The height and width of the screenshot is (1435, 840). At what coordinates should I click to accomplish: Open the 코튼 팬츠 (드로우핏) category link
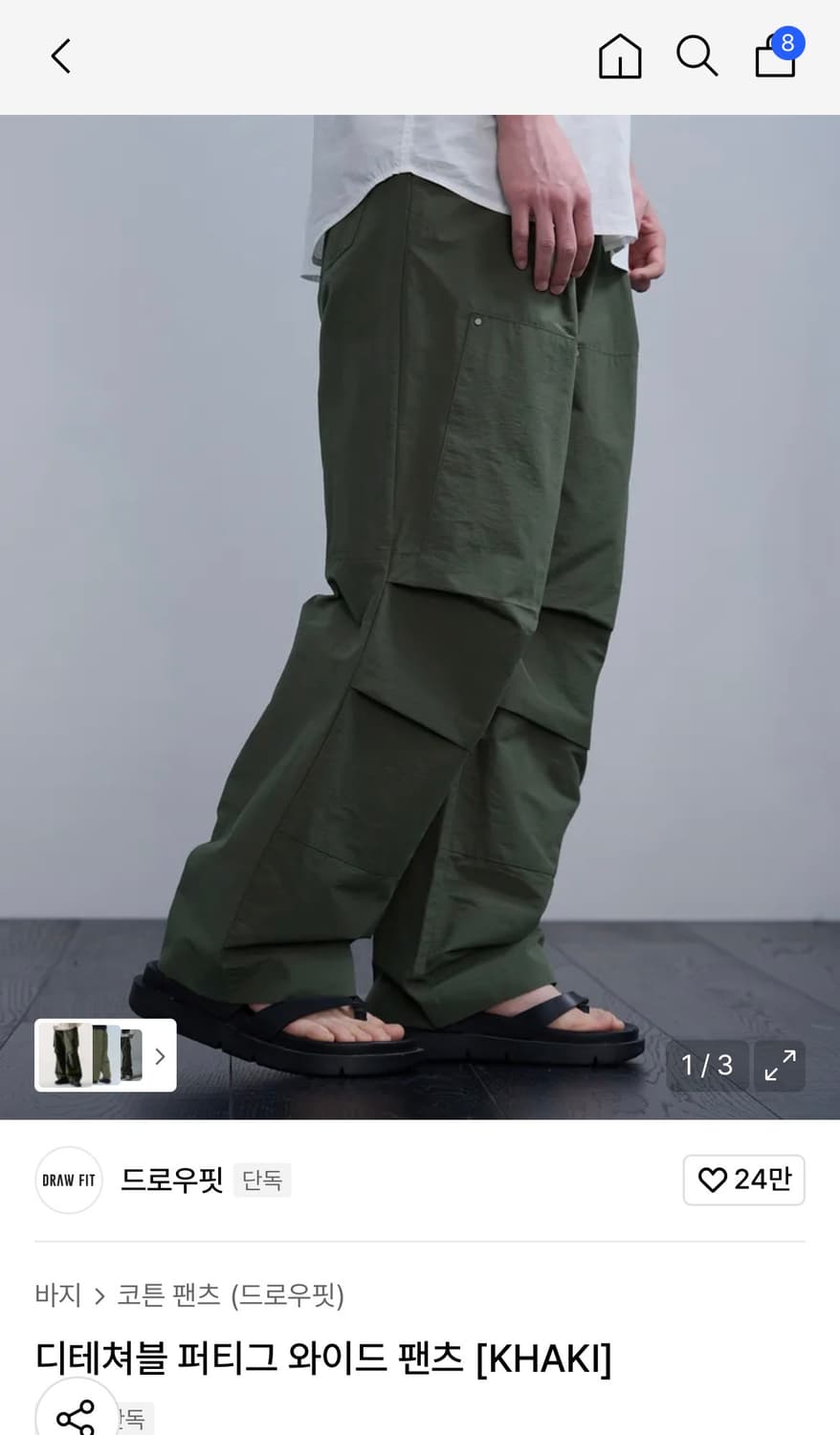point(232,1297)
